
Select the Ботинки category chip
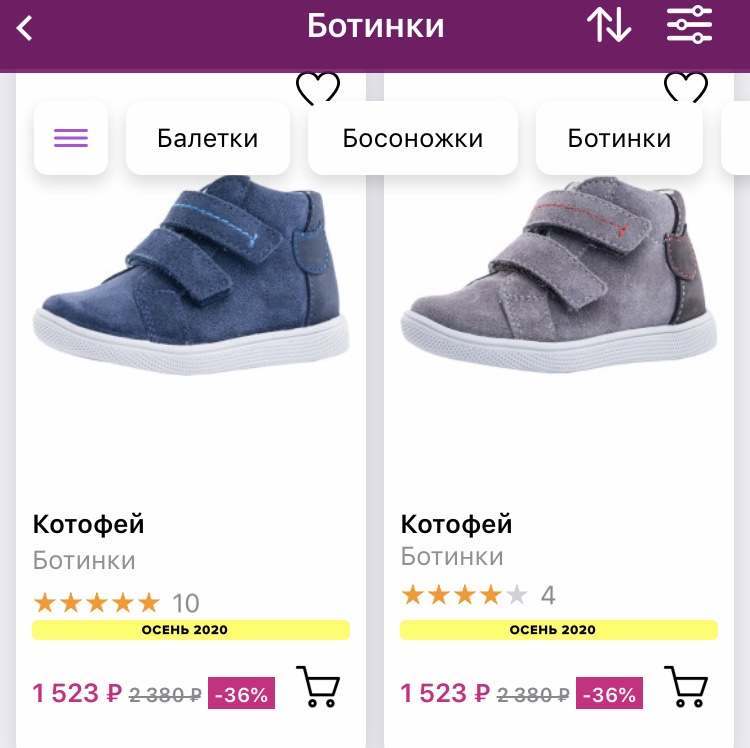(619, 138)
